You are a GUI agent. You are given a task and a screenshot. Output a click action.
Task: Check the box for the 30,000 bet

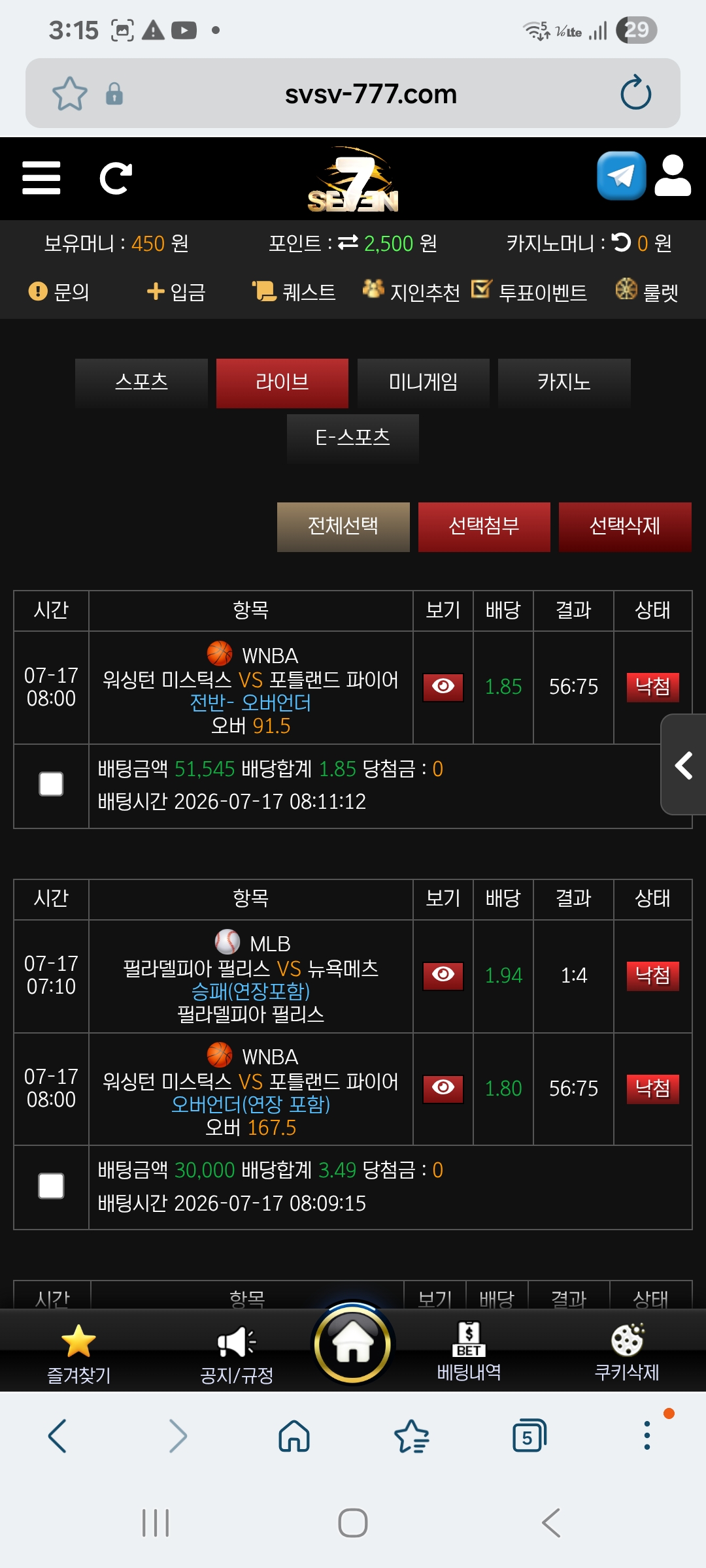point(51,1186)
